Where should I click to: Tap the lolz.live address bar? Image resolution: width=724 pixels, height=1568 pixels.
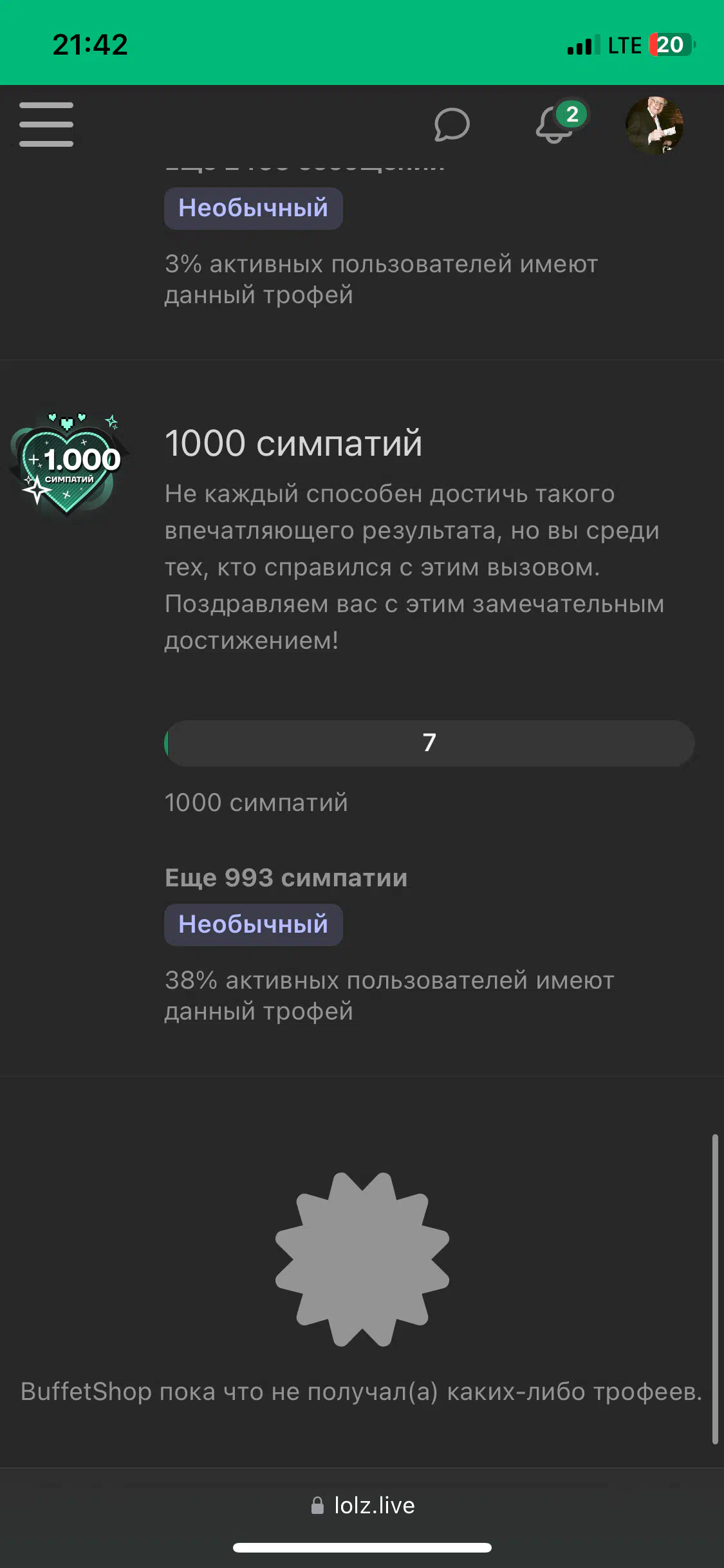pos(362,1505)
